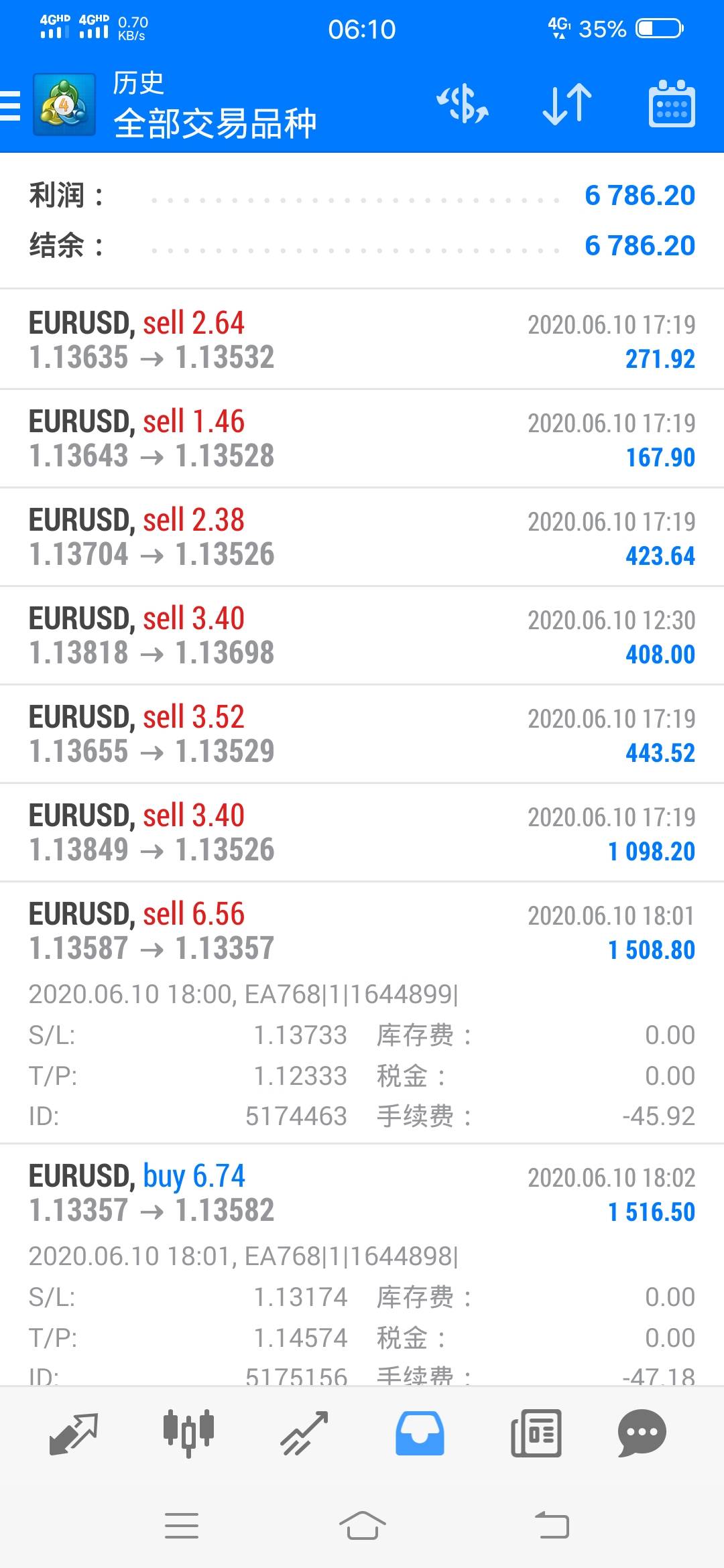
Task: Switch to the News tab
Action: tap(536, 1433)
